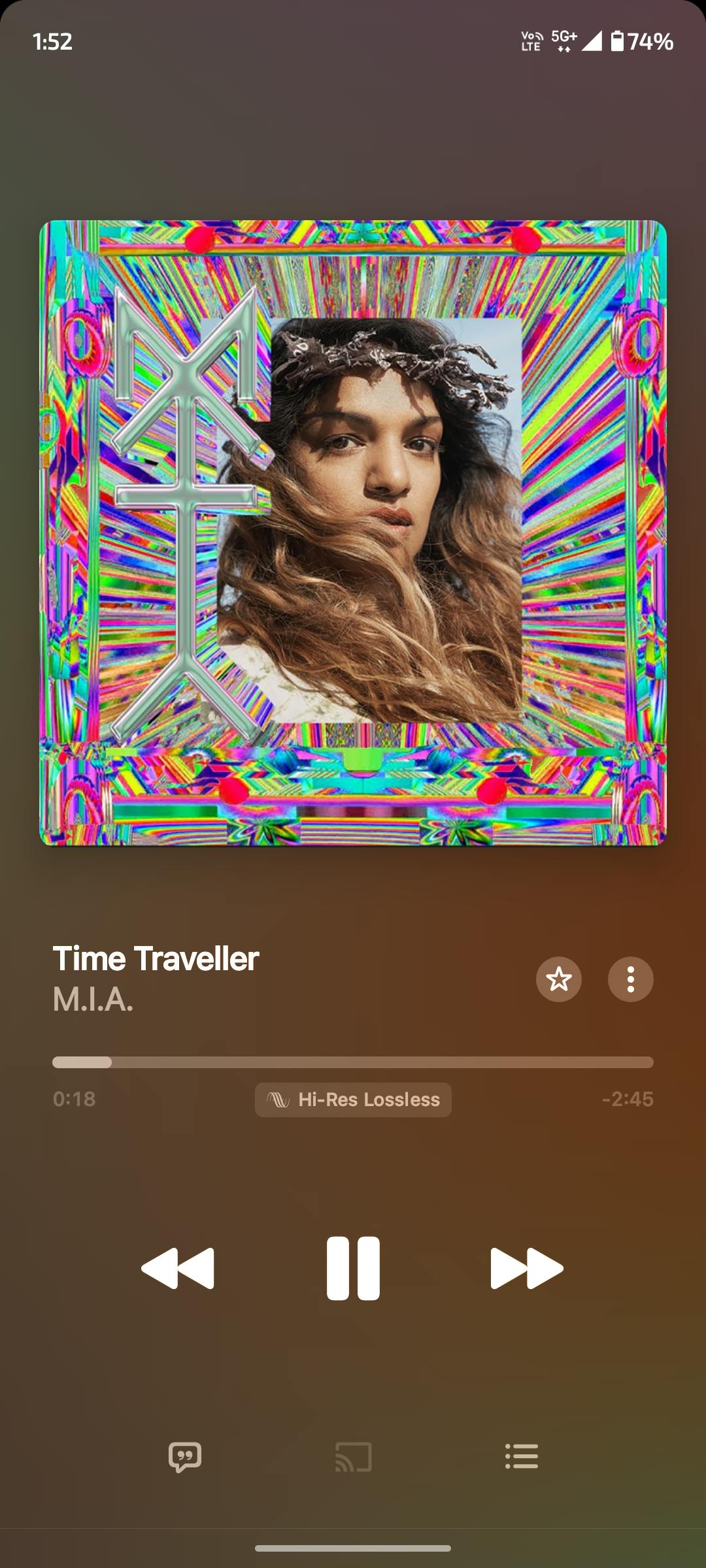The image size is (706, 1568).
Task: Seek within the song progress bar
Action: coord(353,1062)
